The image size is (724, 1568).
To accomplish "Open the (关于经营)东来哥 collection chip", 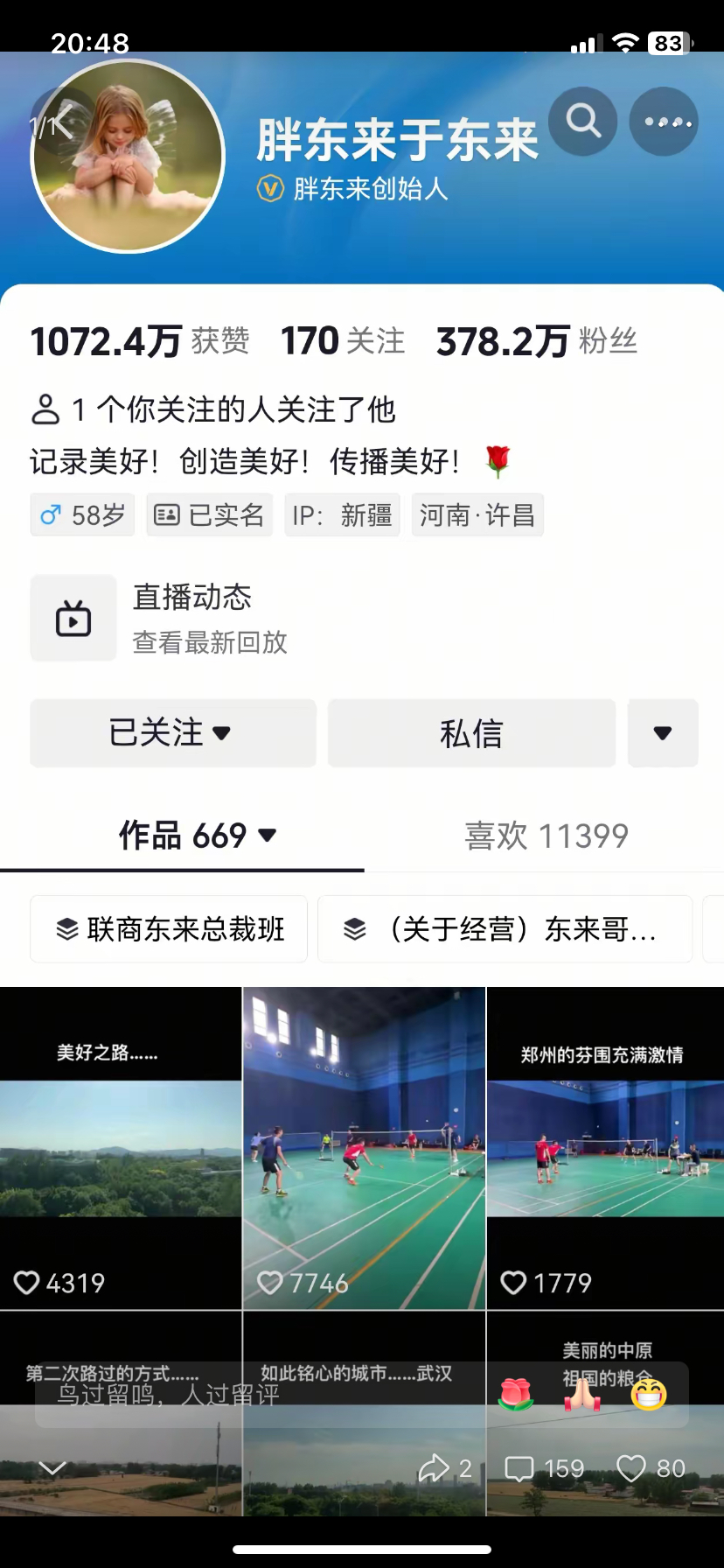I will [505, 929].
